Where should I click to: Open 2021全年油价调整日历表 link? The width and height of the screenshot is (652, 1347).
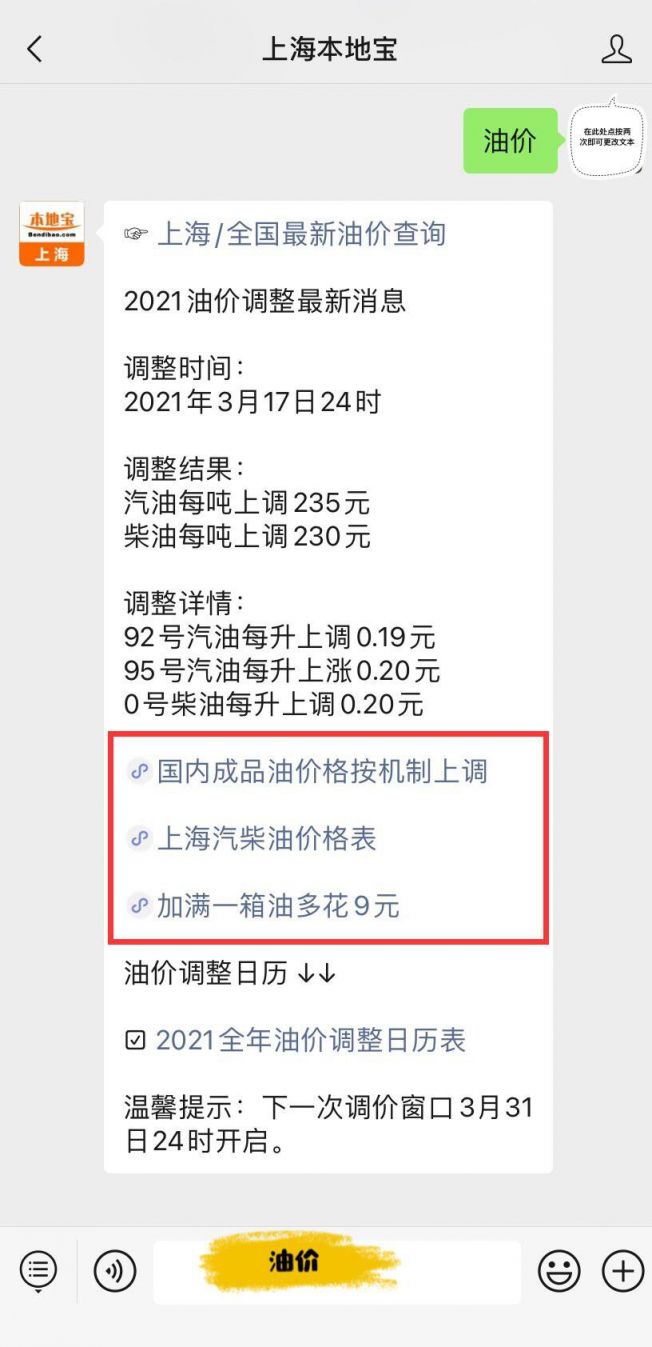point(310,1040)
